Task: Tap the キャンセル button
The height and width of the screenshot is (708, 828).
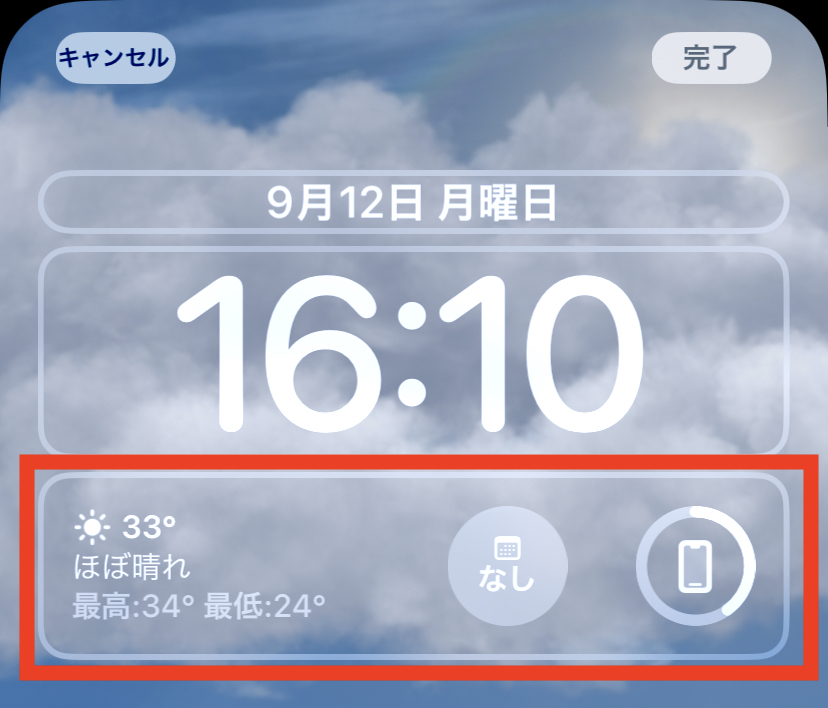Action: pos(115,57)
